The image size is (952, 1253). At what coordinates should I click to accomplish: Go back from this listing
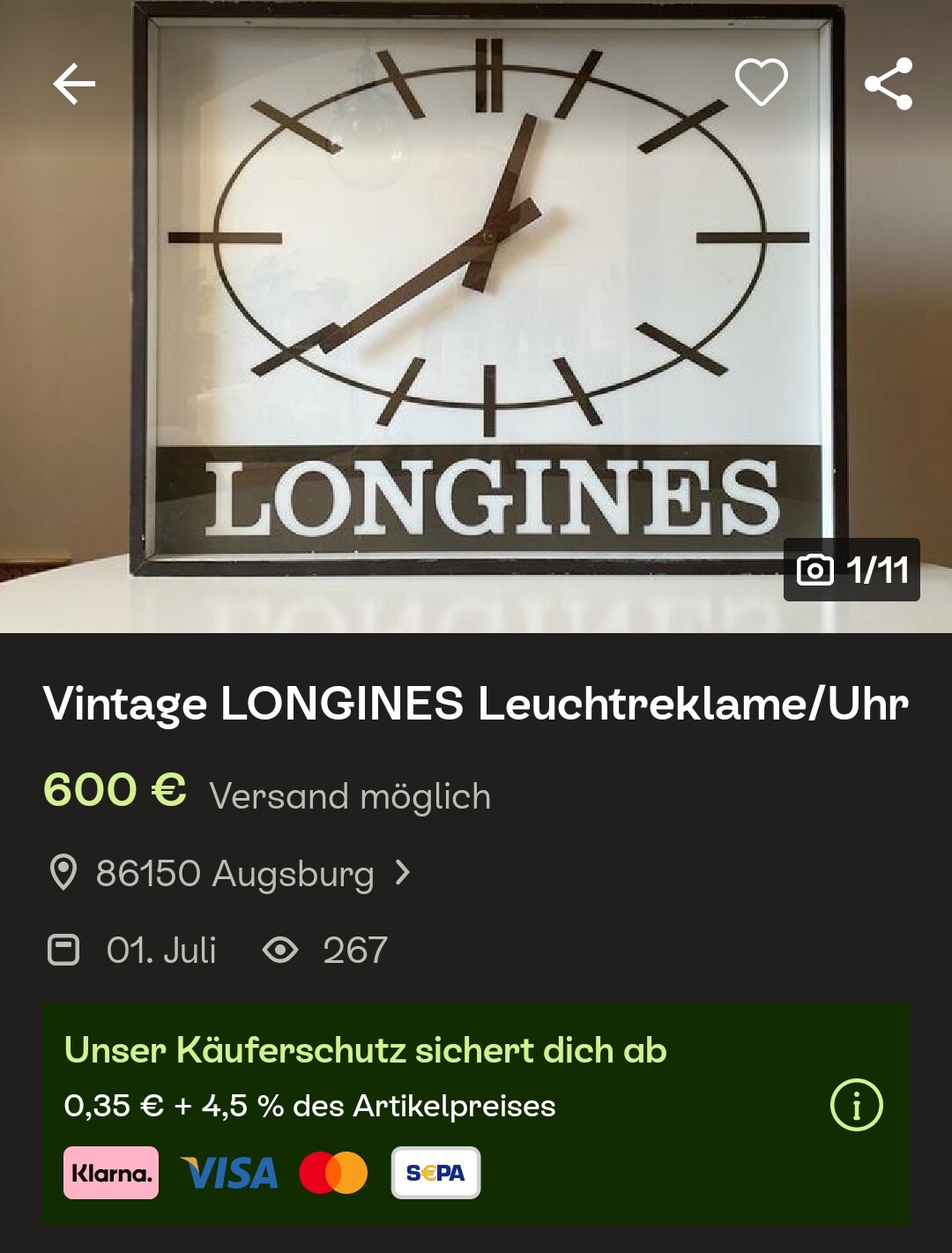click(x=74, y=85)
